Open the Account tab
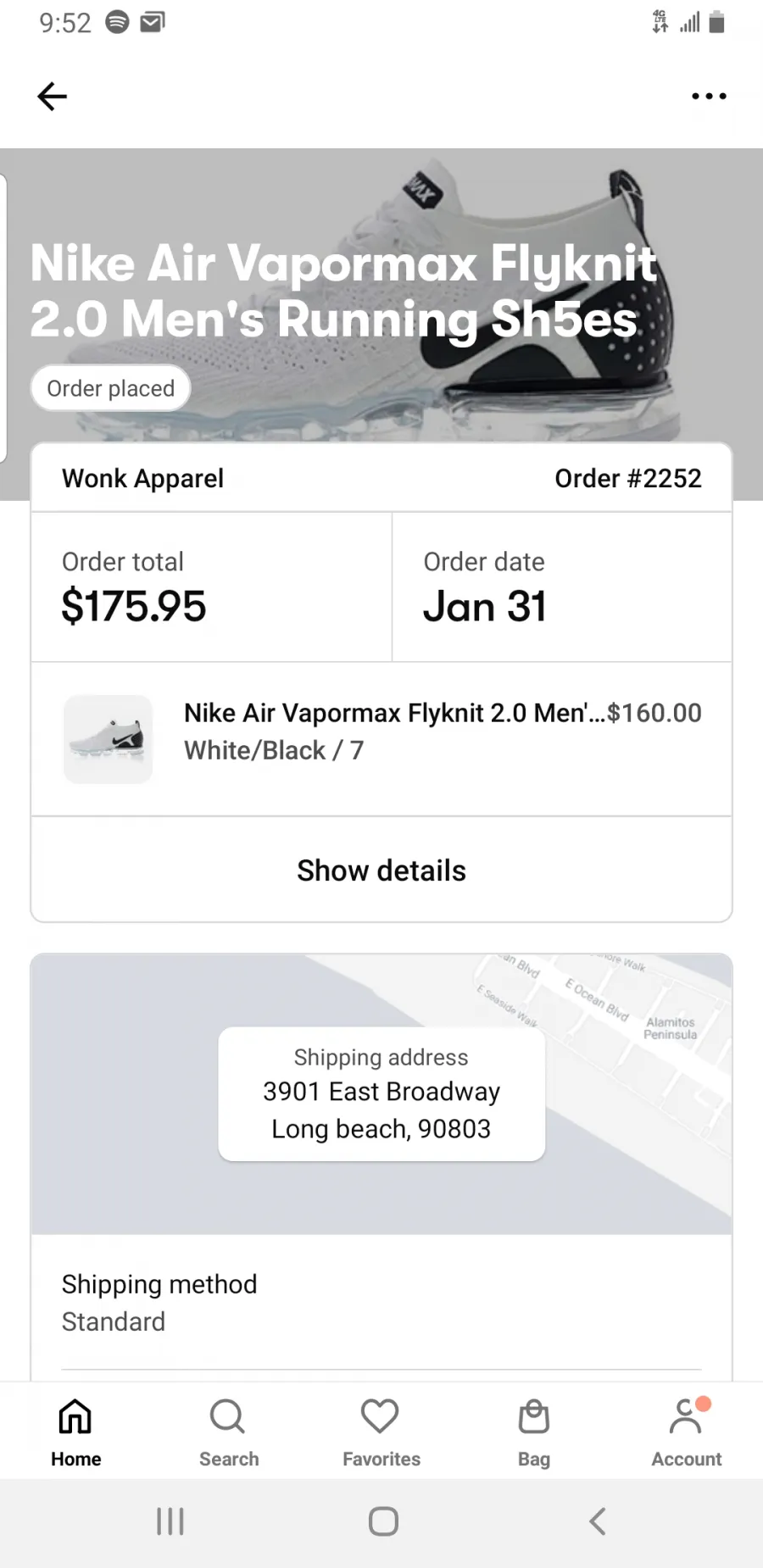Image resolution: width=763 pixels, height=1568 pixels. tap(687, 1432)
